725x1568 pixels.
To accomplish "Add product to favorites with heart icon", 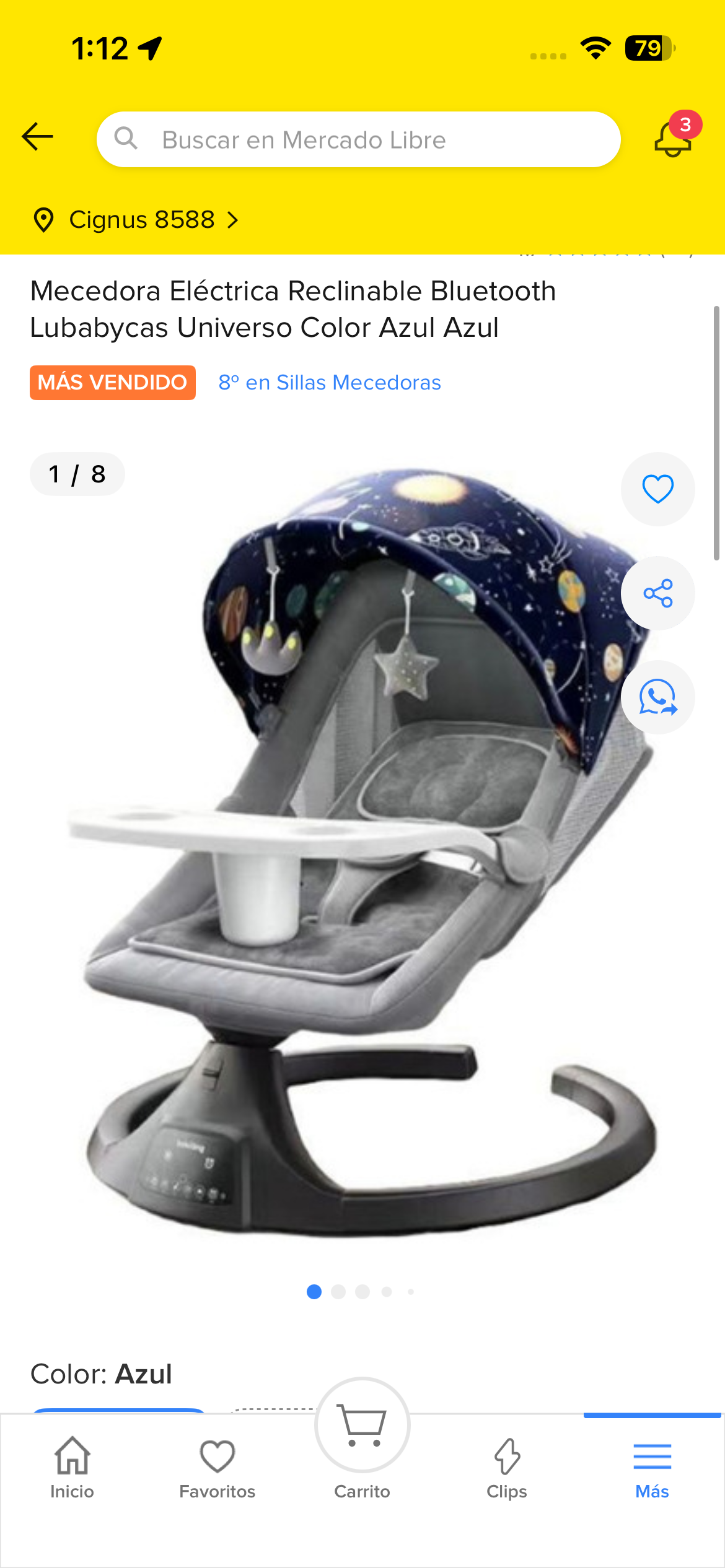I will [x=657, y=489].
